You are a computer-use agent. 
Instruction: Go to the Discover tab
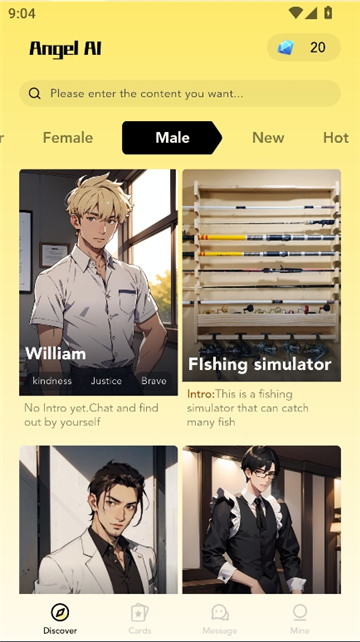click(60, 619)
